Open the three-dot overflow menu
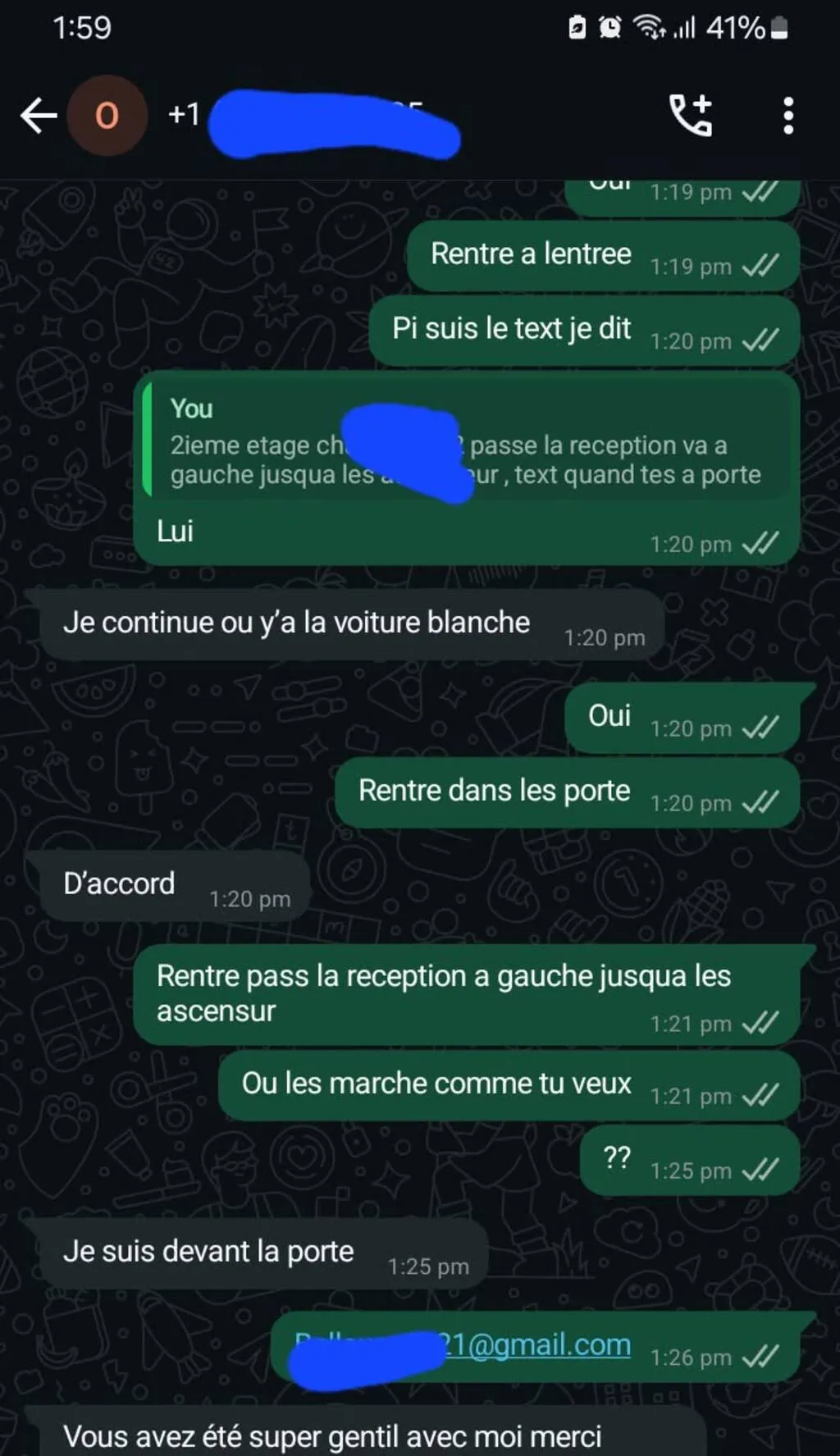The height and width of the screenshot is (1456, 840). pos(788,115)
